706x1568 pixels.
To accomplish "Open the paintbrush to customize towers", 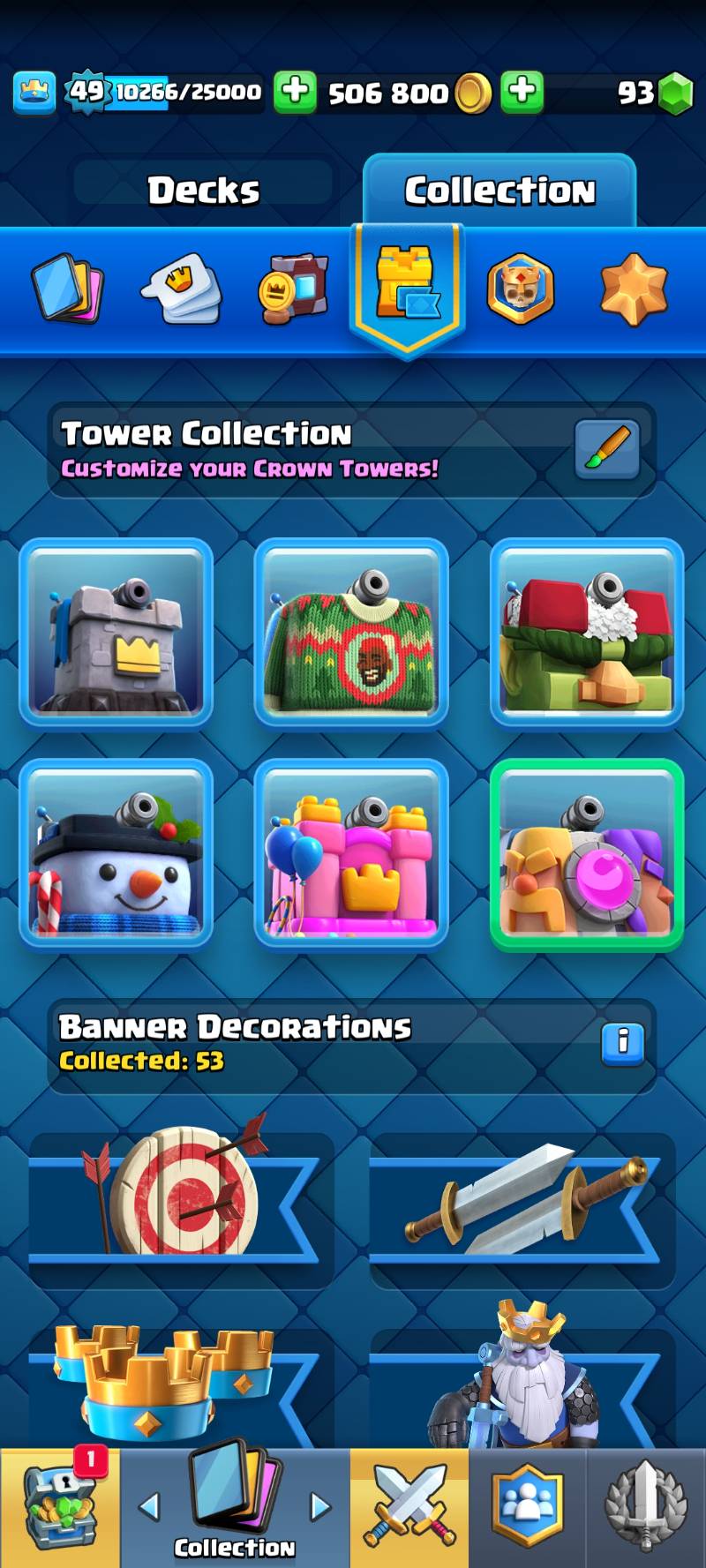I will [607, 448].
